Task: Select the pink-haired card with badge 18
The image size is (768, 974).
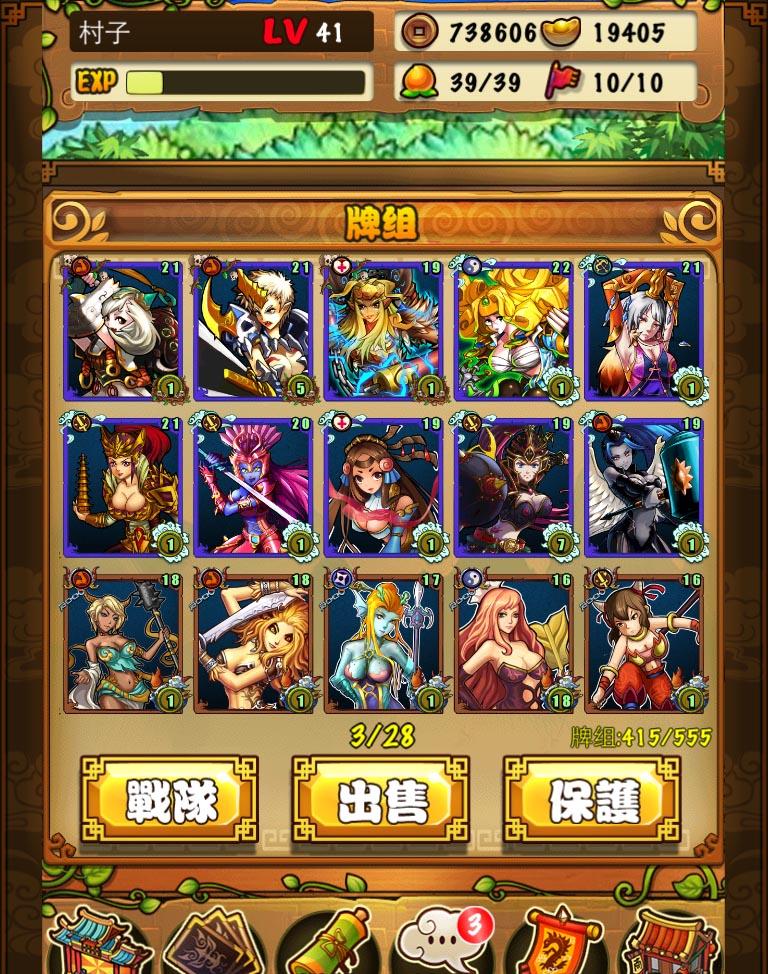Action: tap(514, 643)
